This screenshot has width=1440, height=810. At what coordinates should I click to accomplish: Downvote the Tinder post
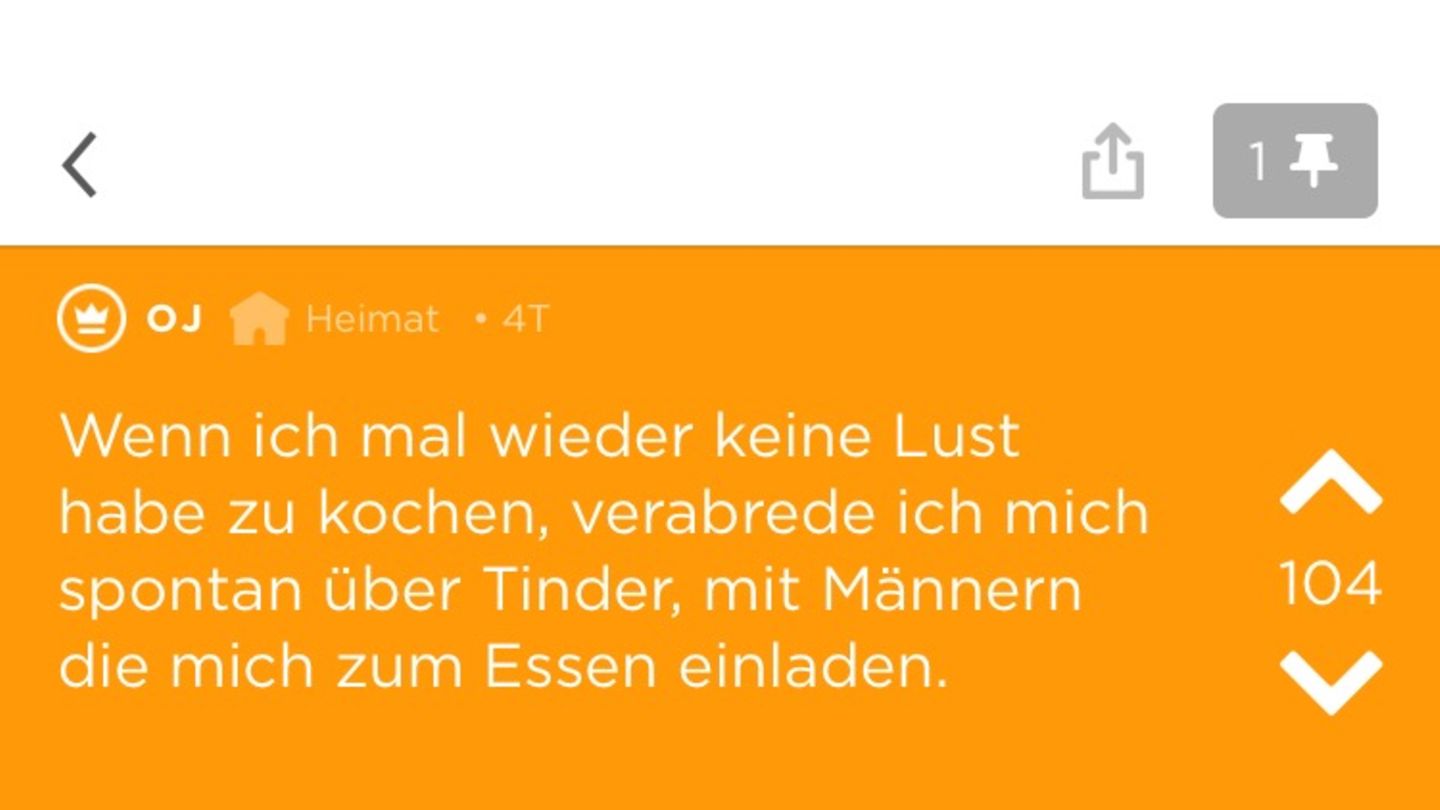[1331, 681]
